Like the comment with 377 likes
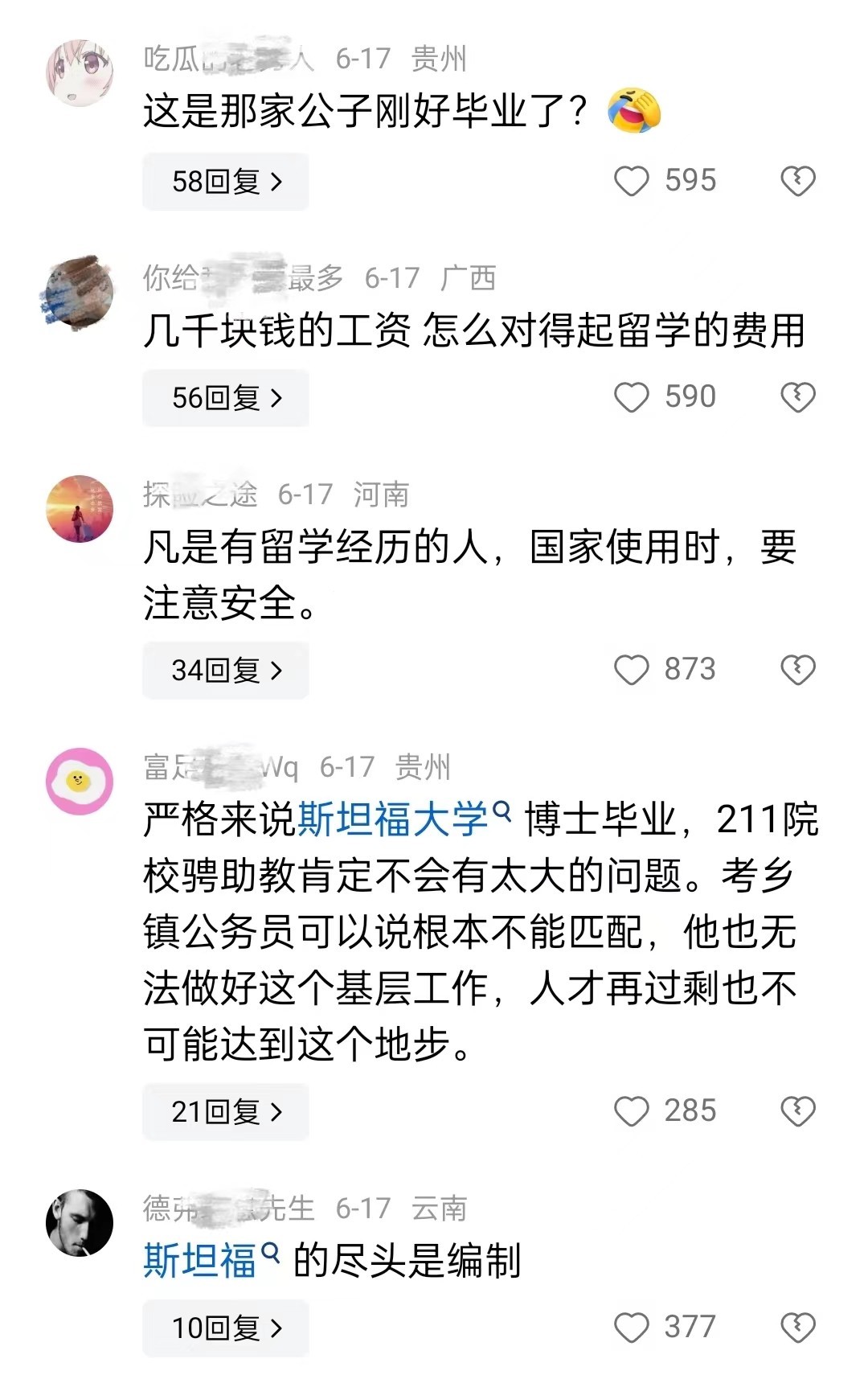This screenshot has width=868, height=1375. [632, 1328]
